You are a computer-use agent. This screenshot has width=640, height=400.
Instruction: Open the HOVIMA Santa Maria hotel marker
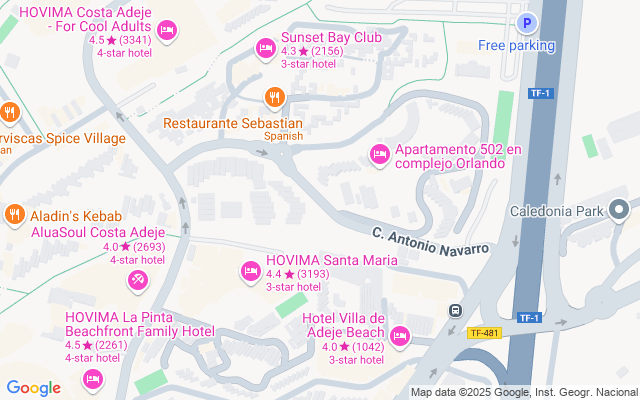[x=250, y=270]
